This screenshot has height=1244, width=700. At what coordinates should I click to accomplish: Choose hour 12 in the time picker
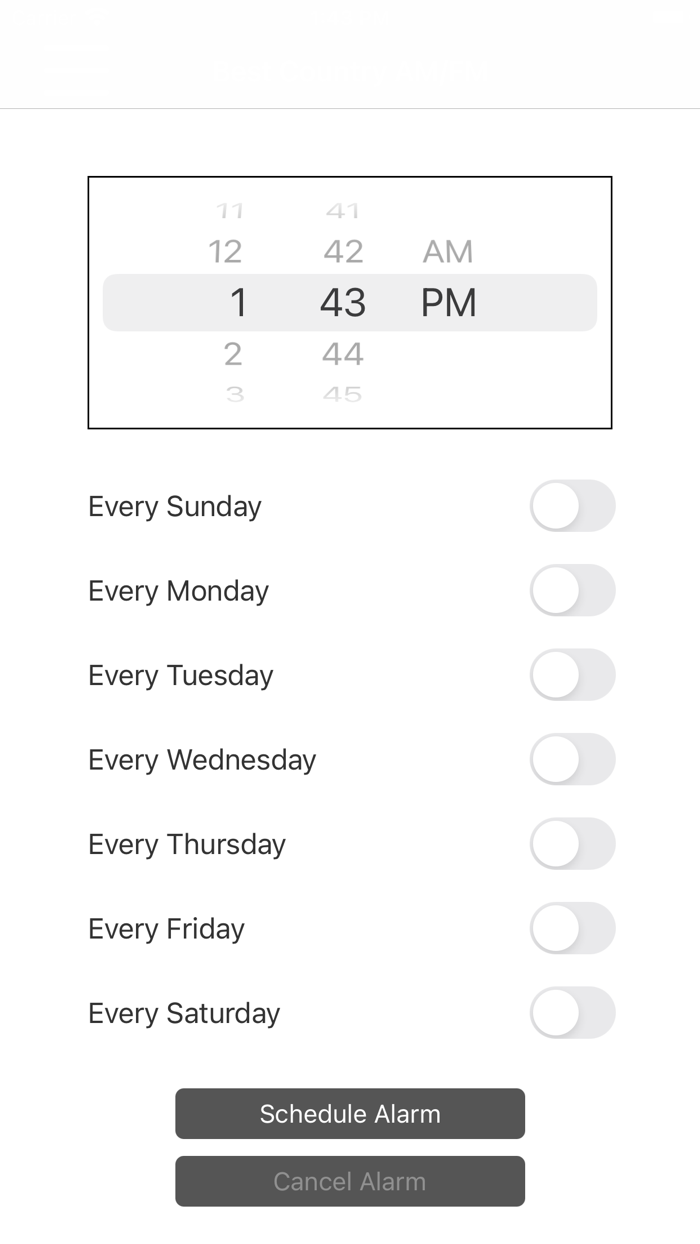226,252
